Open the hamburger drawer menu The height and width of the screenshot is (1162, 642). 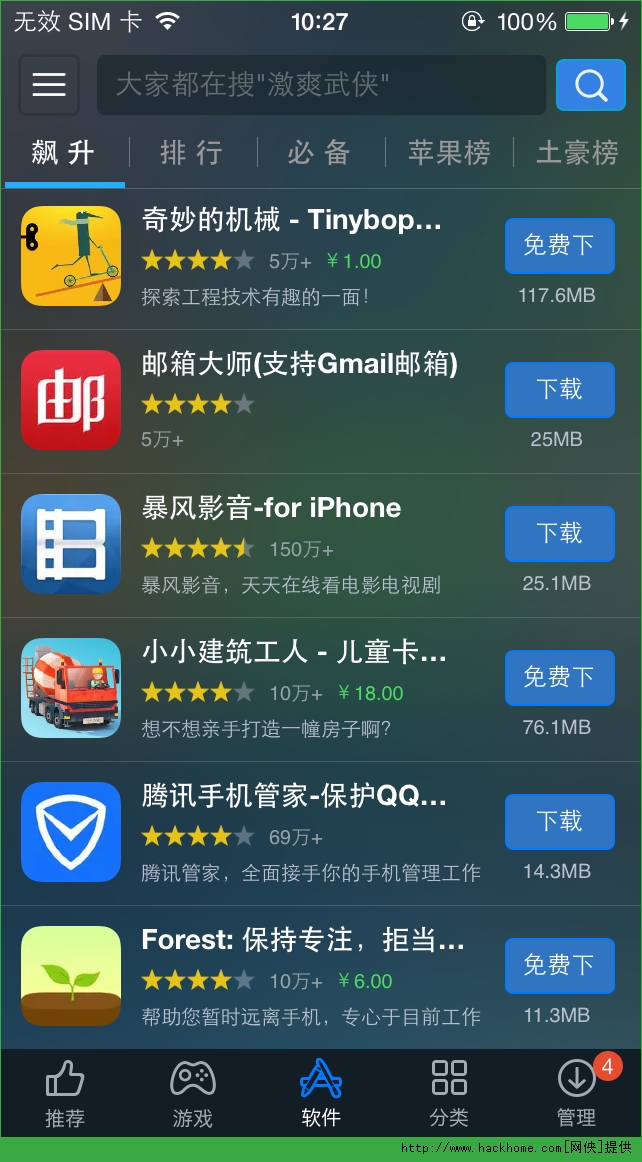coord(48,85)
